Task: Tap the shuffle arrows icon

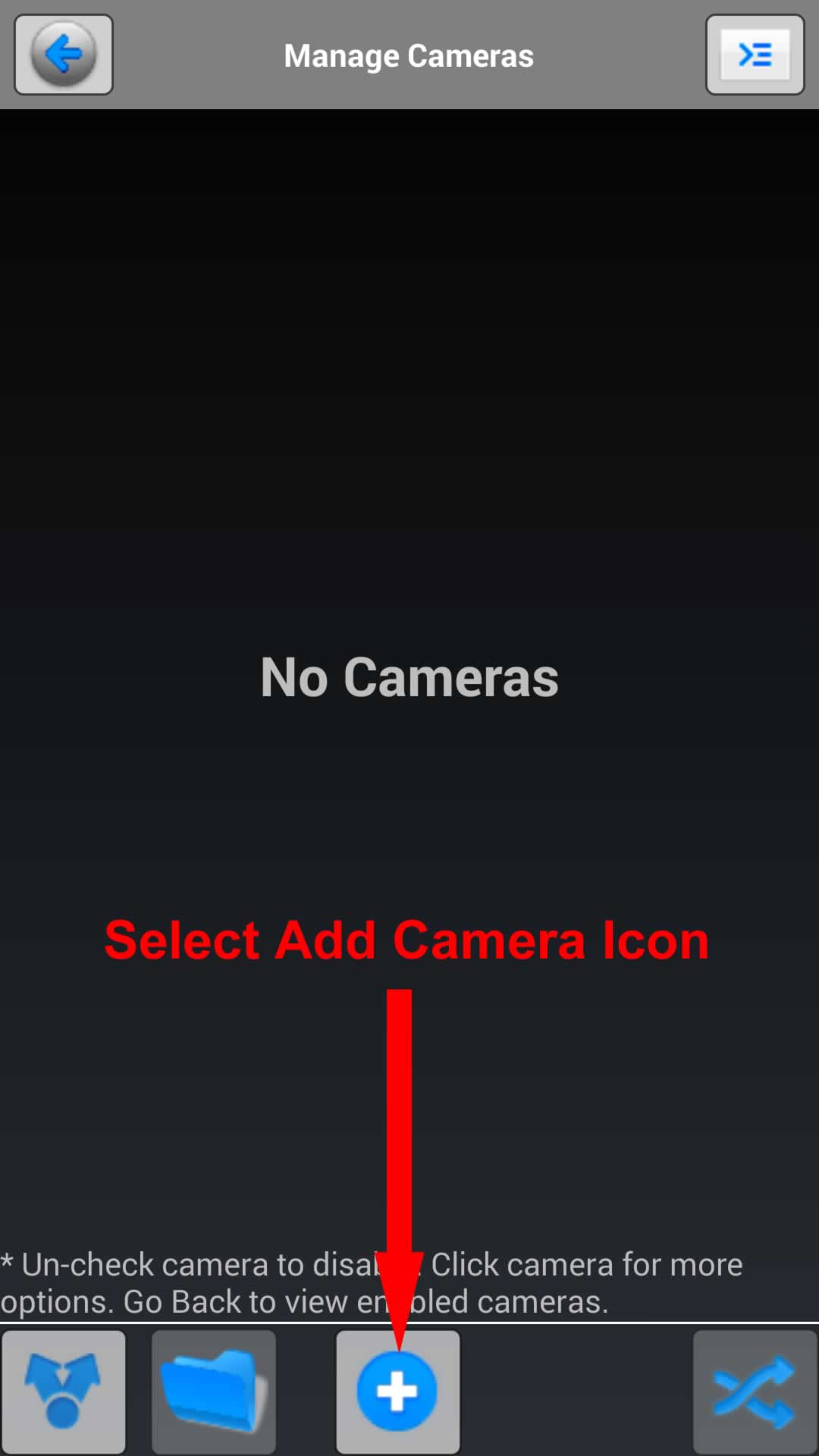Action: pyautogui.click(x=755, y=1392)
